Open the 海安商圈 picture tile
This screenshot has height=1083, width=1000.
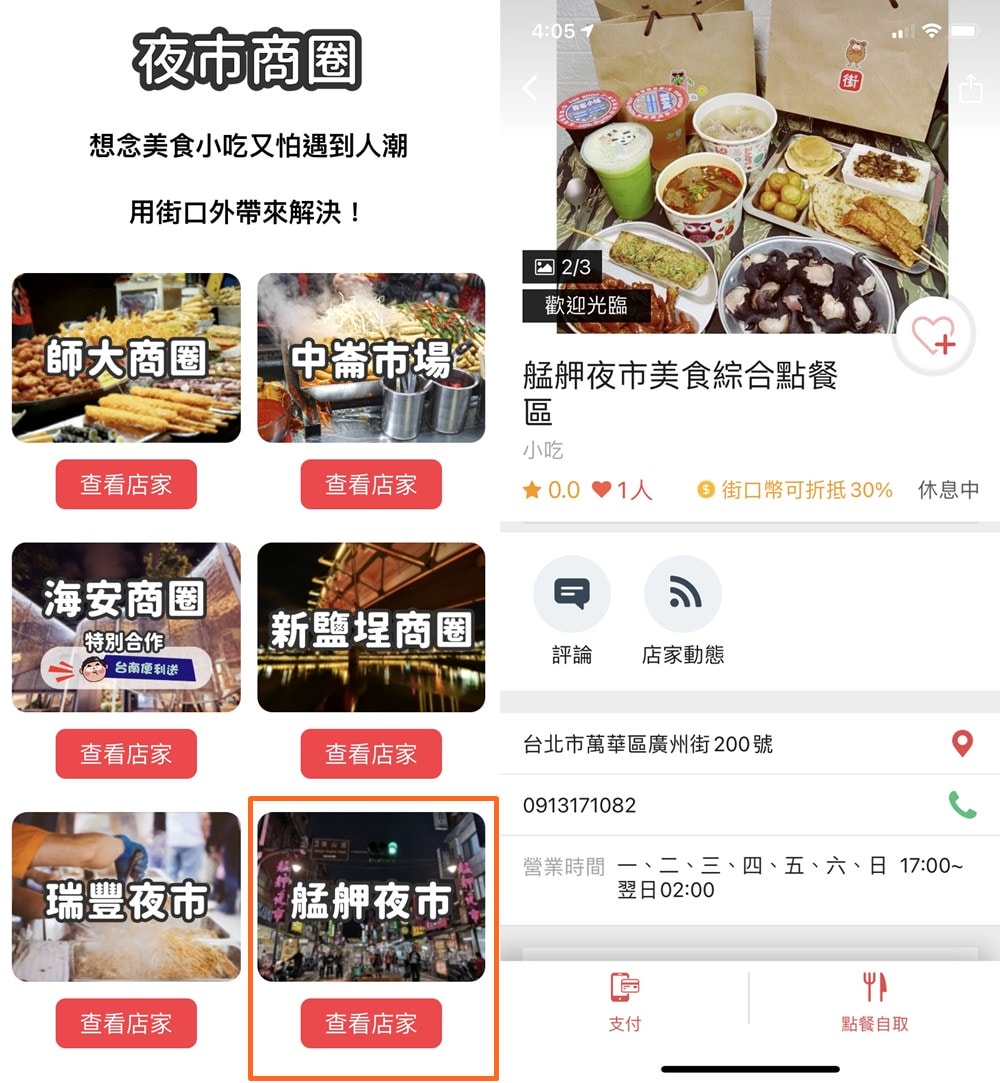(126, 627)
